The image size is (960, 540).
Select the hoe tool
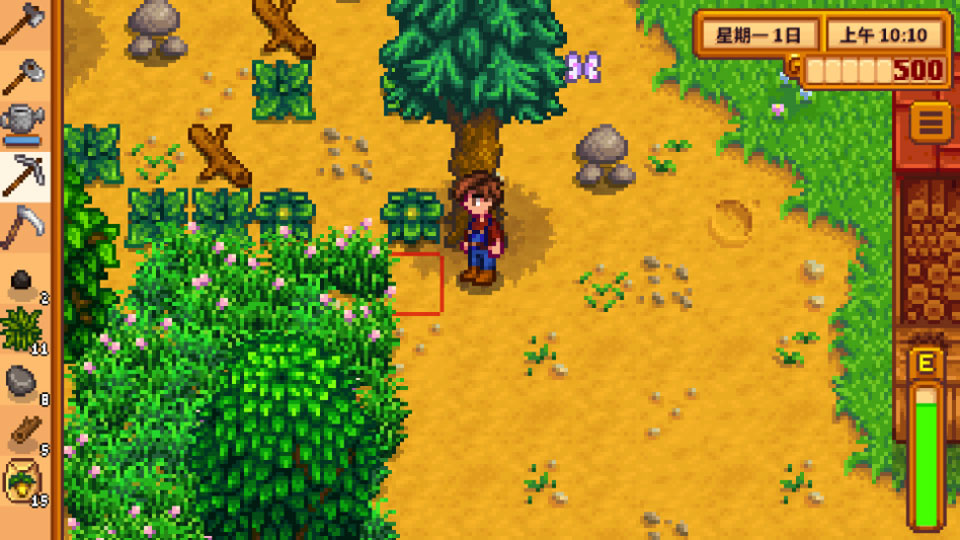23,76
